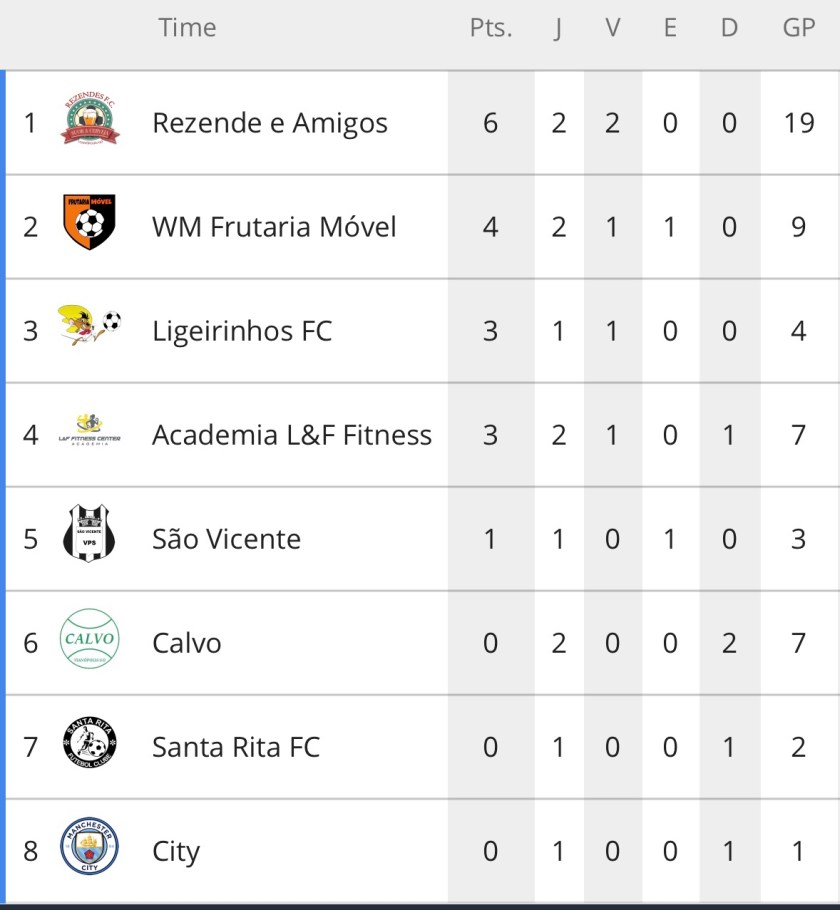View the Ligeirinhos FC team details
Image resolution: width=840 pixels, height=910 pixels.
pos(242,331)
